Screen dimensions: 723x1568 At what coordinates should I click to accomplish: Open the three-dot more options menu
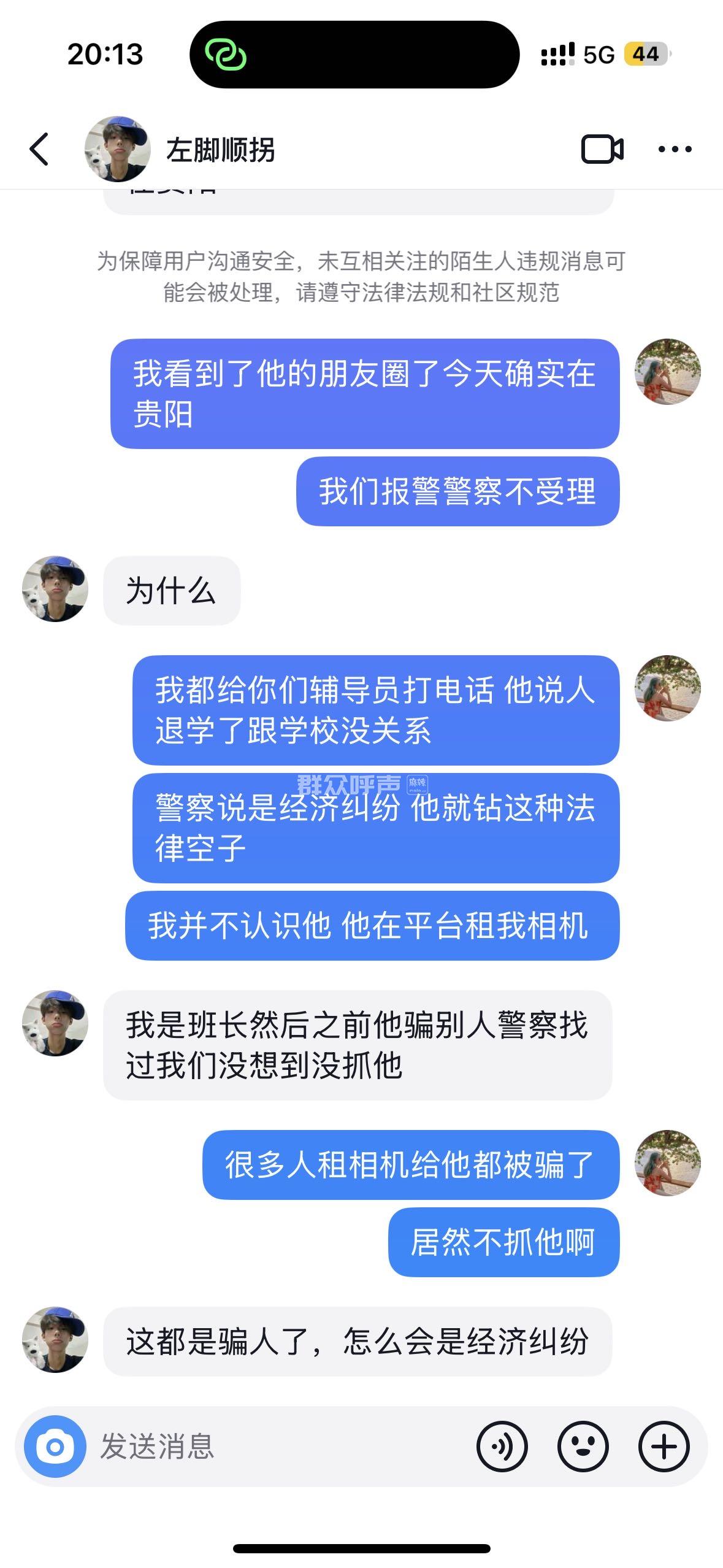[675, 149]
